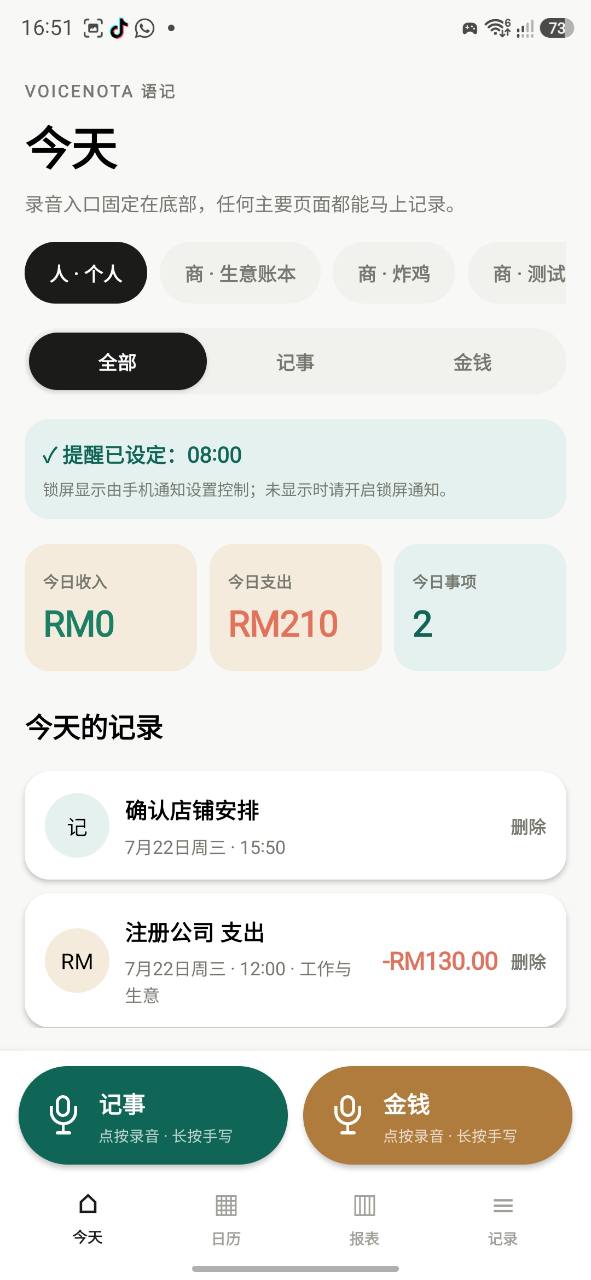Switch to the 报表 reports tab
This screenshot has width=591, height=1280.
[364, 1219]
